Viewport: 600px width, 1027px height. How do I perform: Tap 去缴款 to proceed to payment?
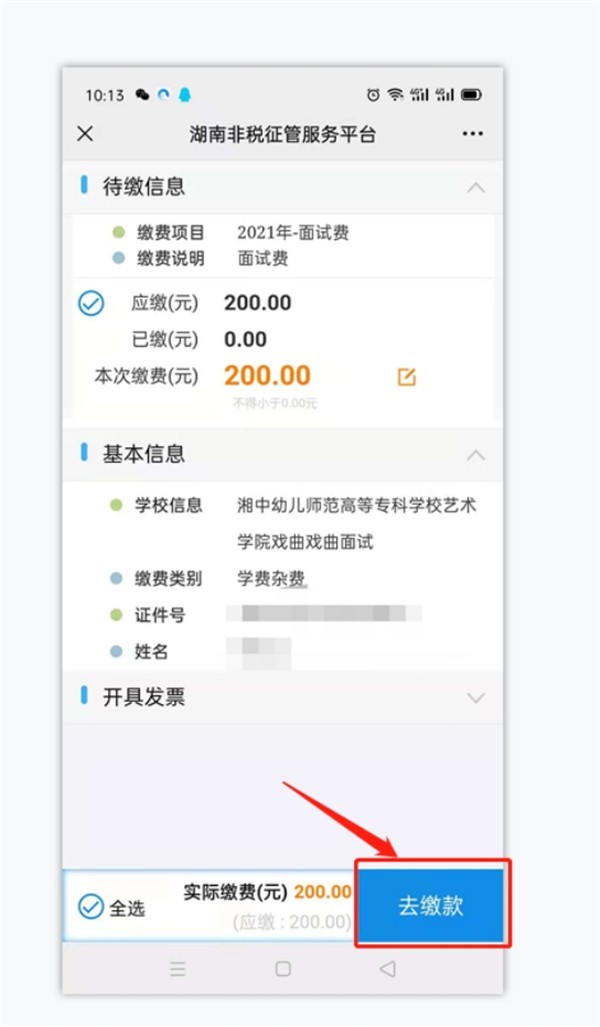(x=432, y=906)
